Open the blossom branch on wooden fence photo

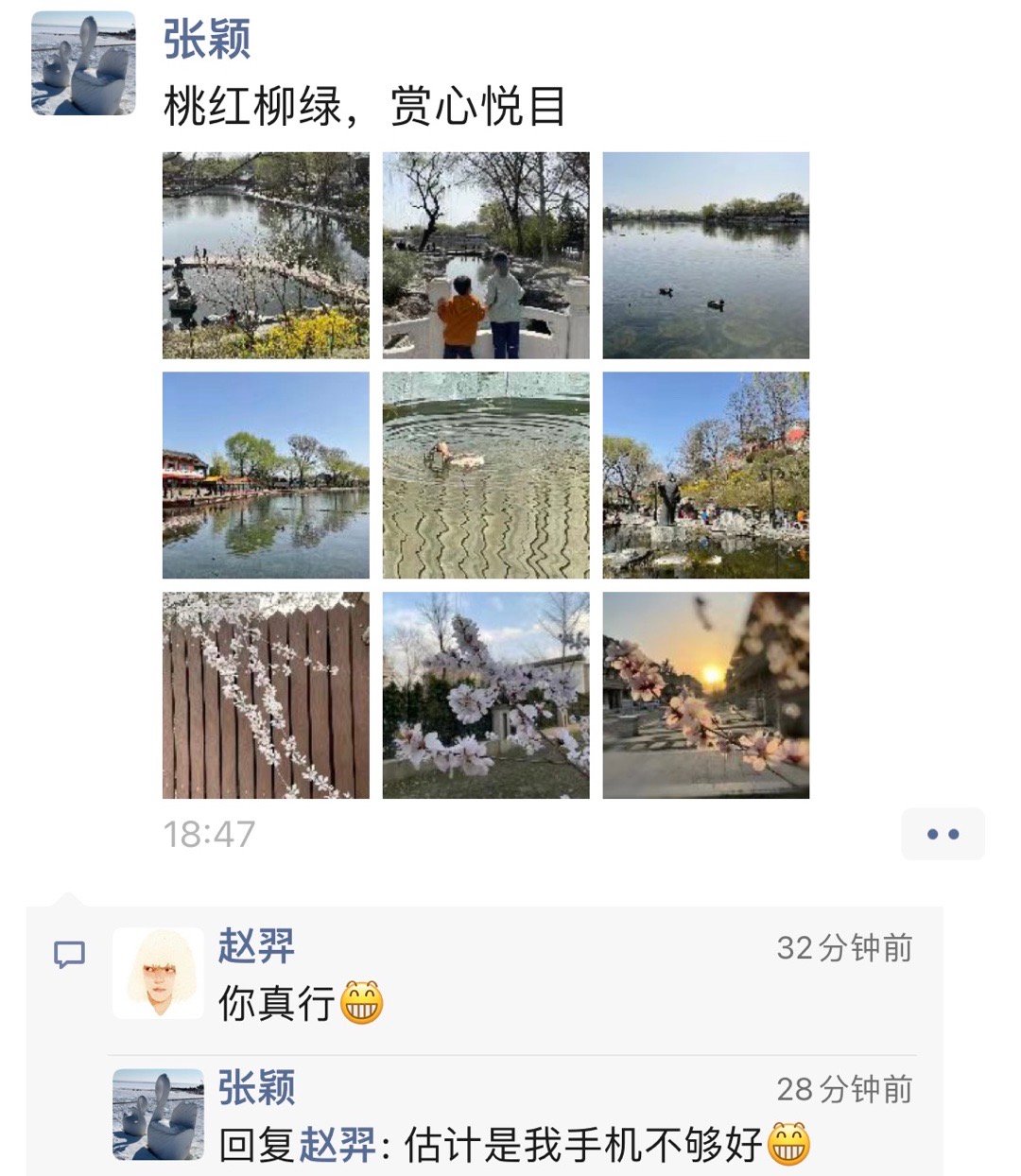click(266, 696)
